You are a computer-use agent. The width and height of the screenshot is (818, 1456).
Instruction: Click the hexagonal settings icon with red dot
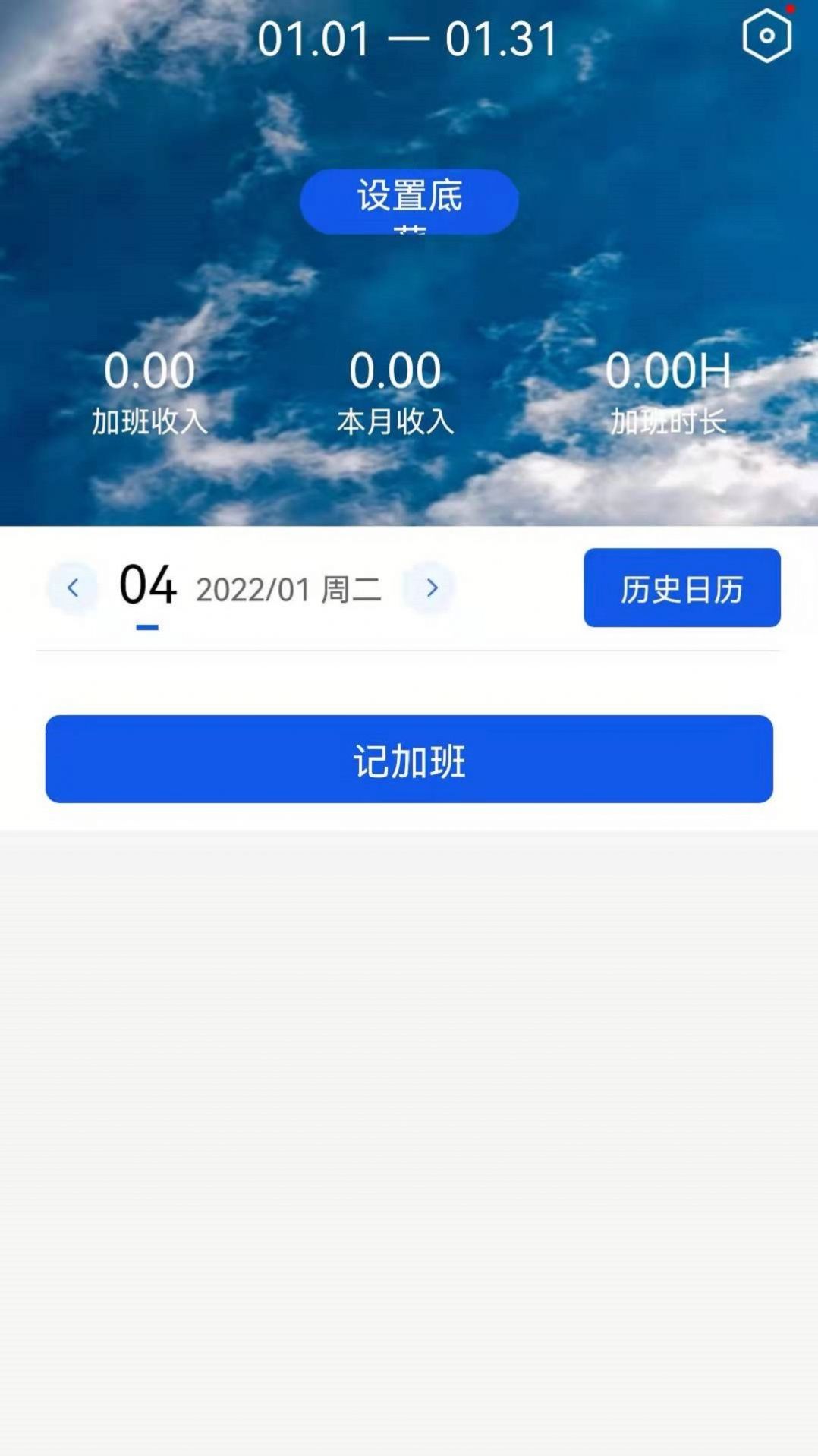(766, 36)
